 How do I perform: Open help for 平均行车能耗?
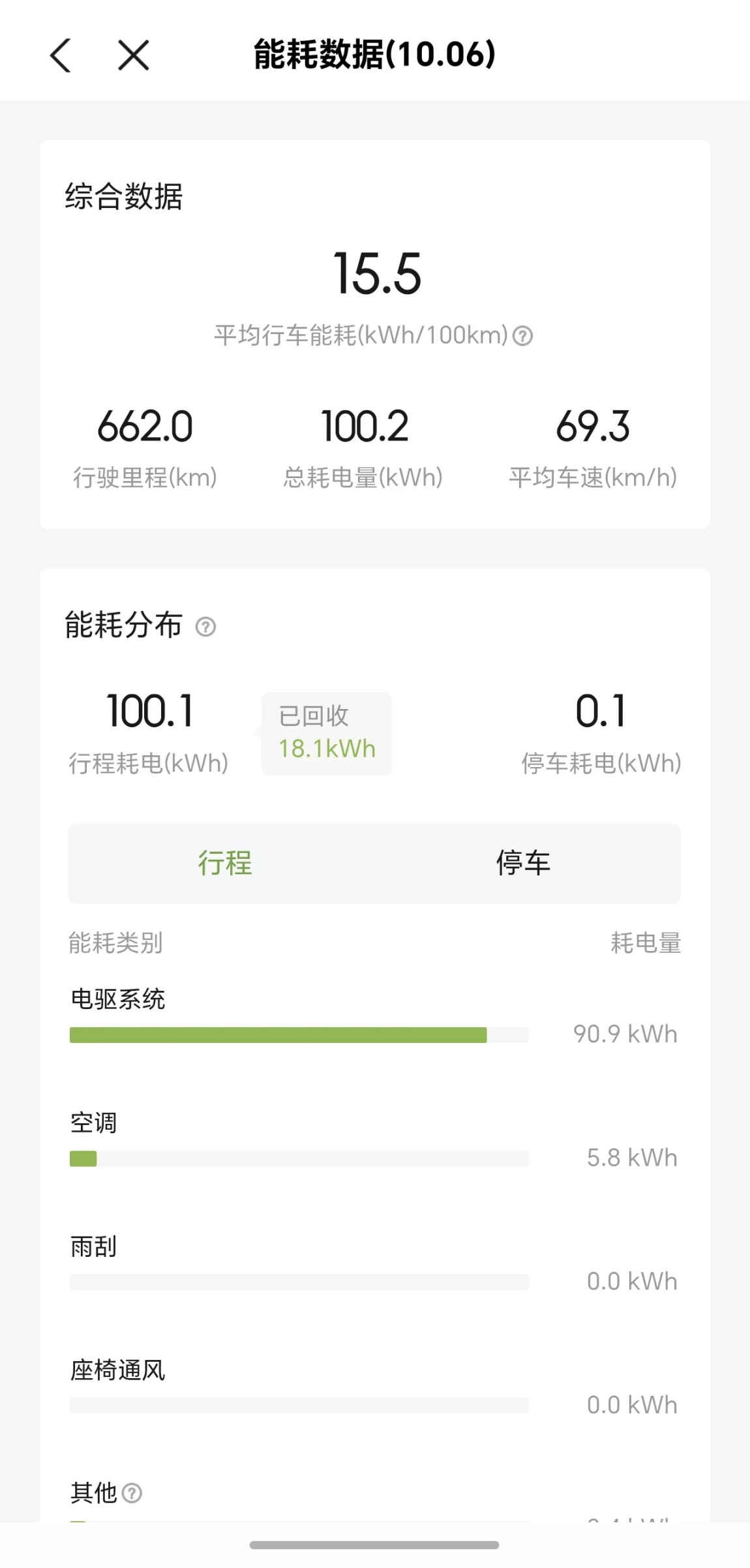522,336
